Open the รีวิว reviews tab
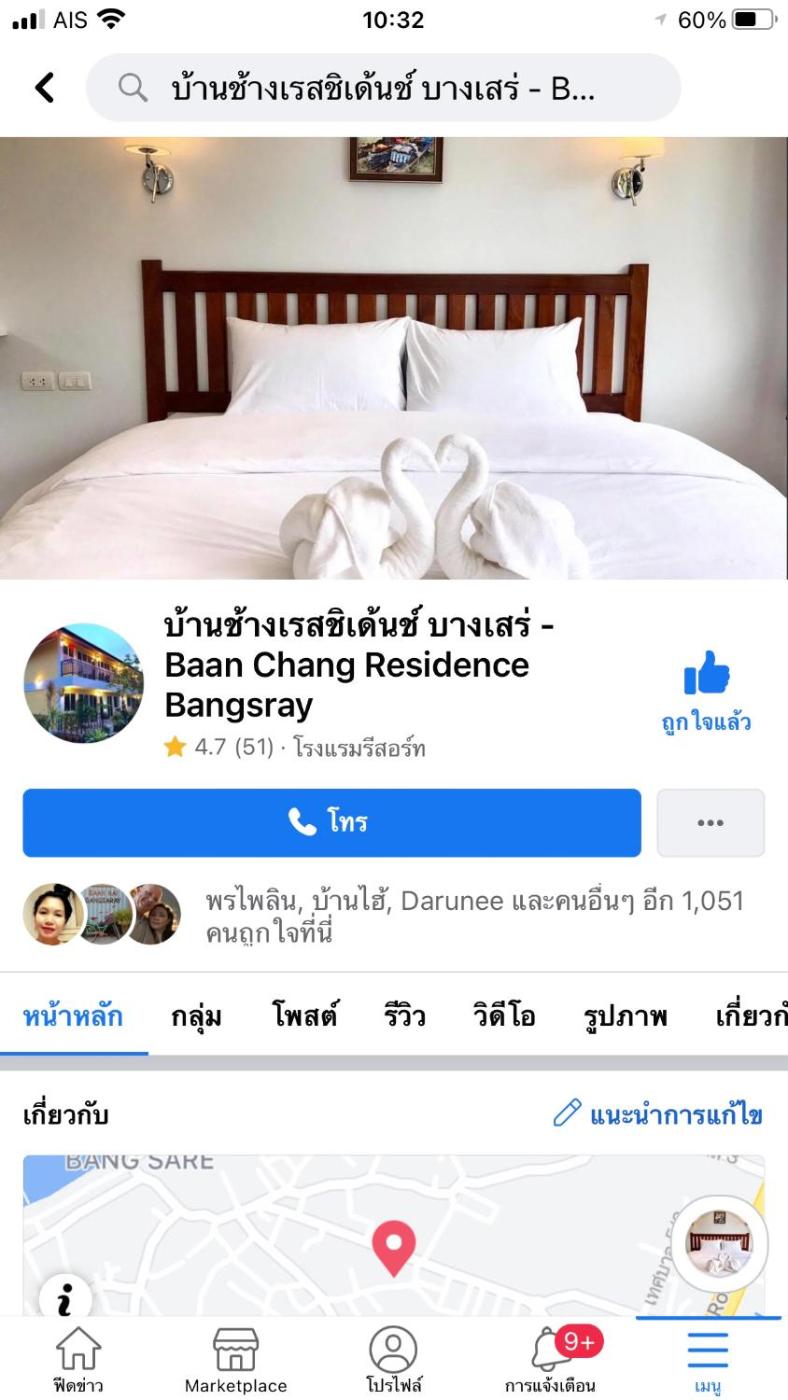This screenshot has height=1400, width=788. 404,1016
